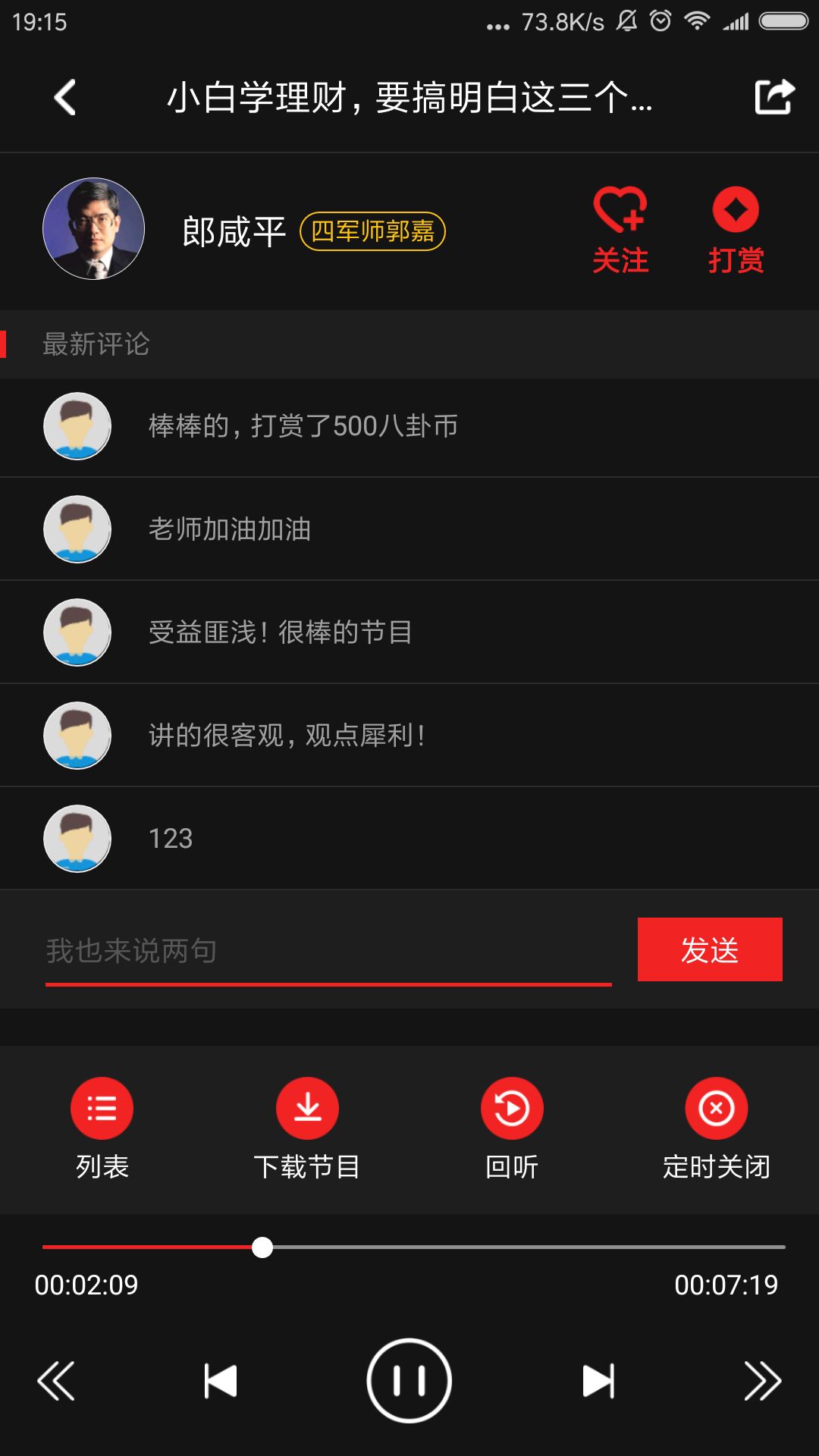The height and width of the screenshot is (1456, 819).
Task: Focus the 我也来说两句 comment field
Action: tap(328, 951)
